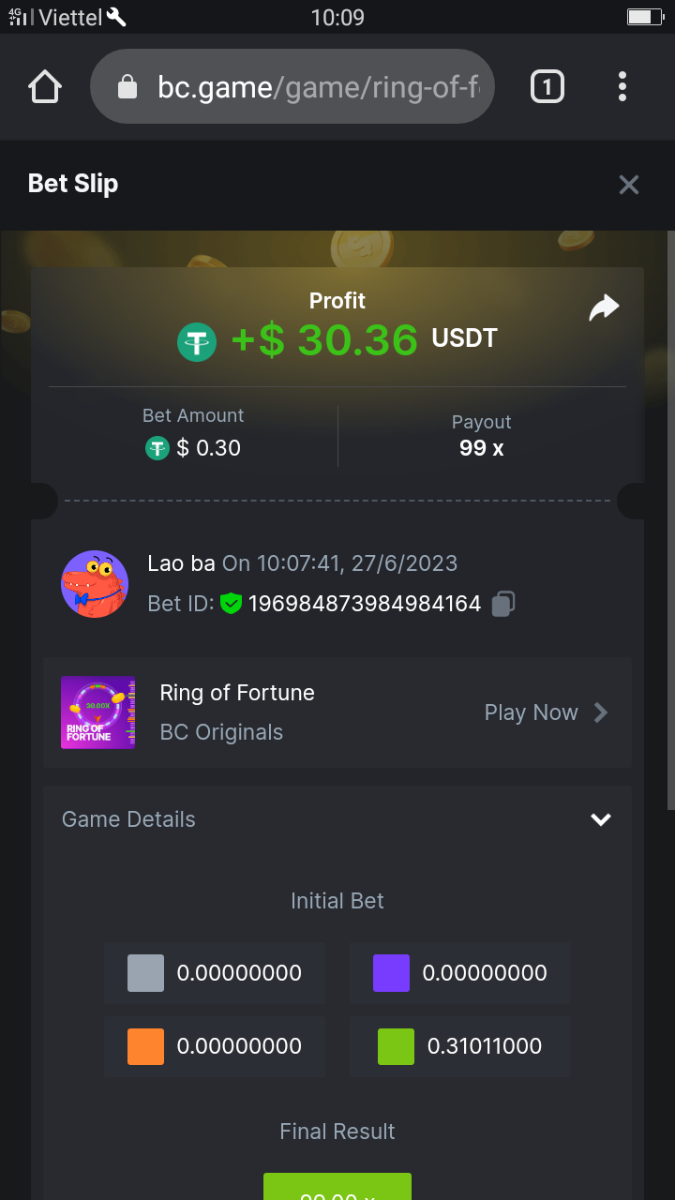Play Ring of Fortune now
This screenshot has height=1200, width=675.
coord(545,712)
